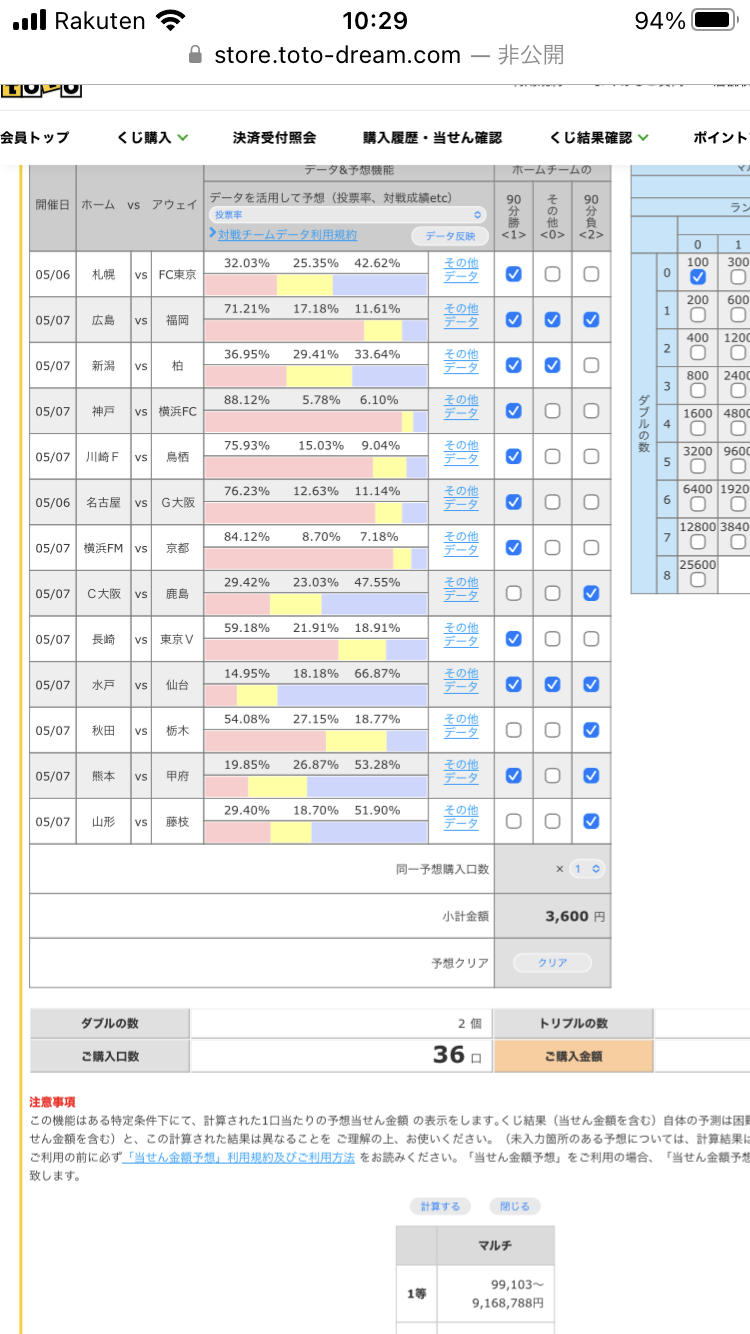Tap the 閉じる button
This screenshot has width=750, height=1334.
[515, 1206]
